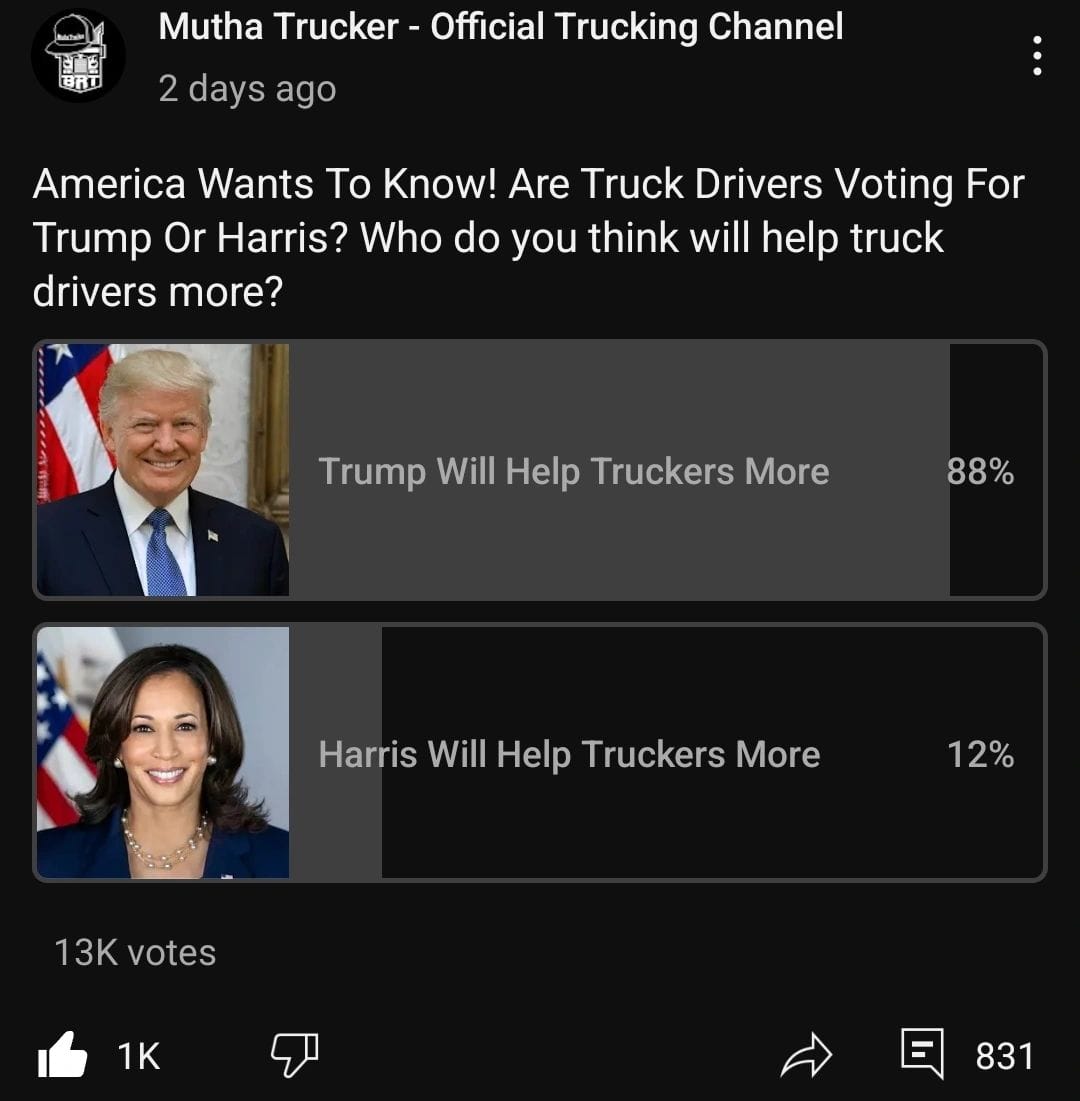Image resolution: width=1080 pixels, height=1101 pixels.
Task: Select 'Harris Will Help Truckers More' poll option
Action: point(569,754)
